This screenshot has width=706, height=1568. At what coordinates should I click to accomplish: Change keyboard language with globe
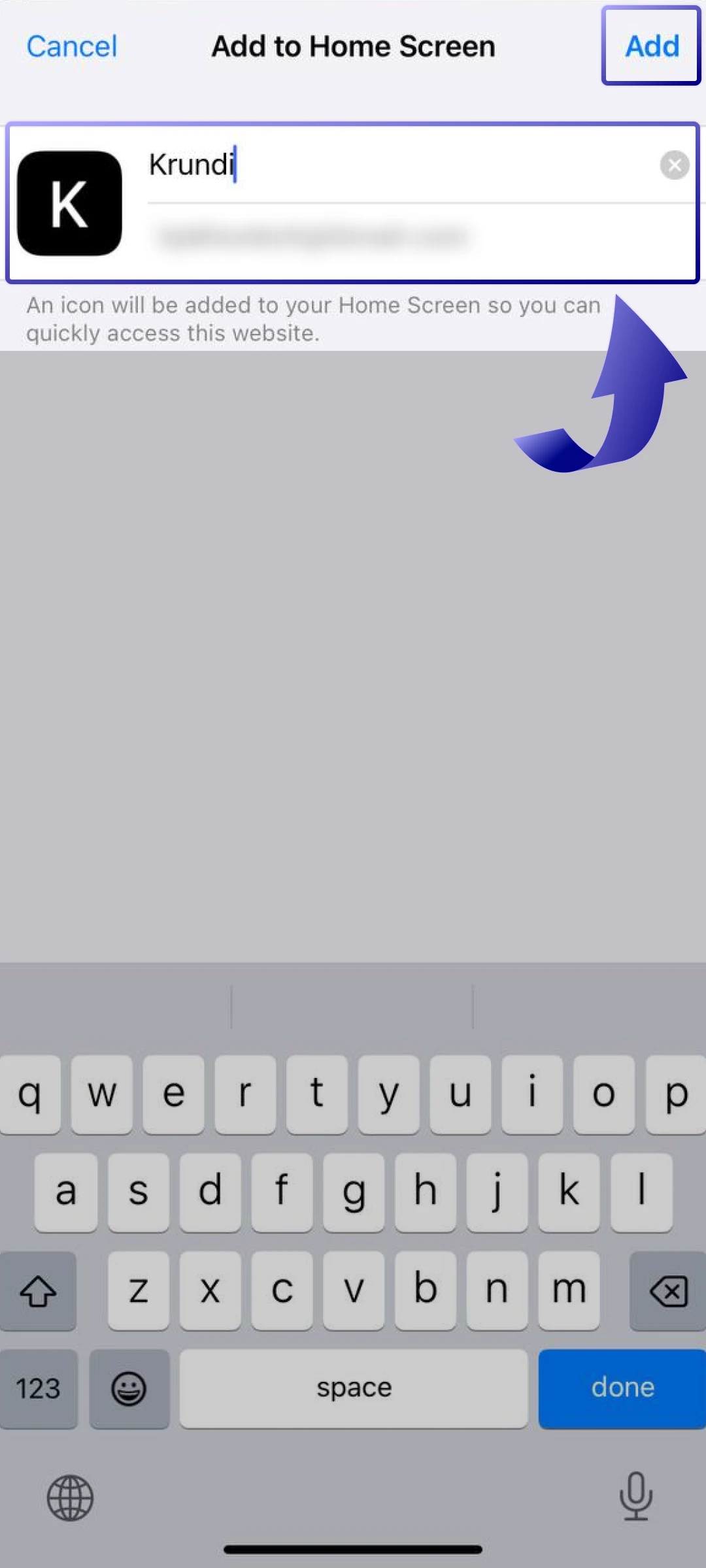70,1497
